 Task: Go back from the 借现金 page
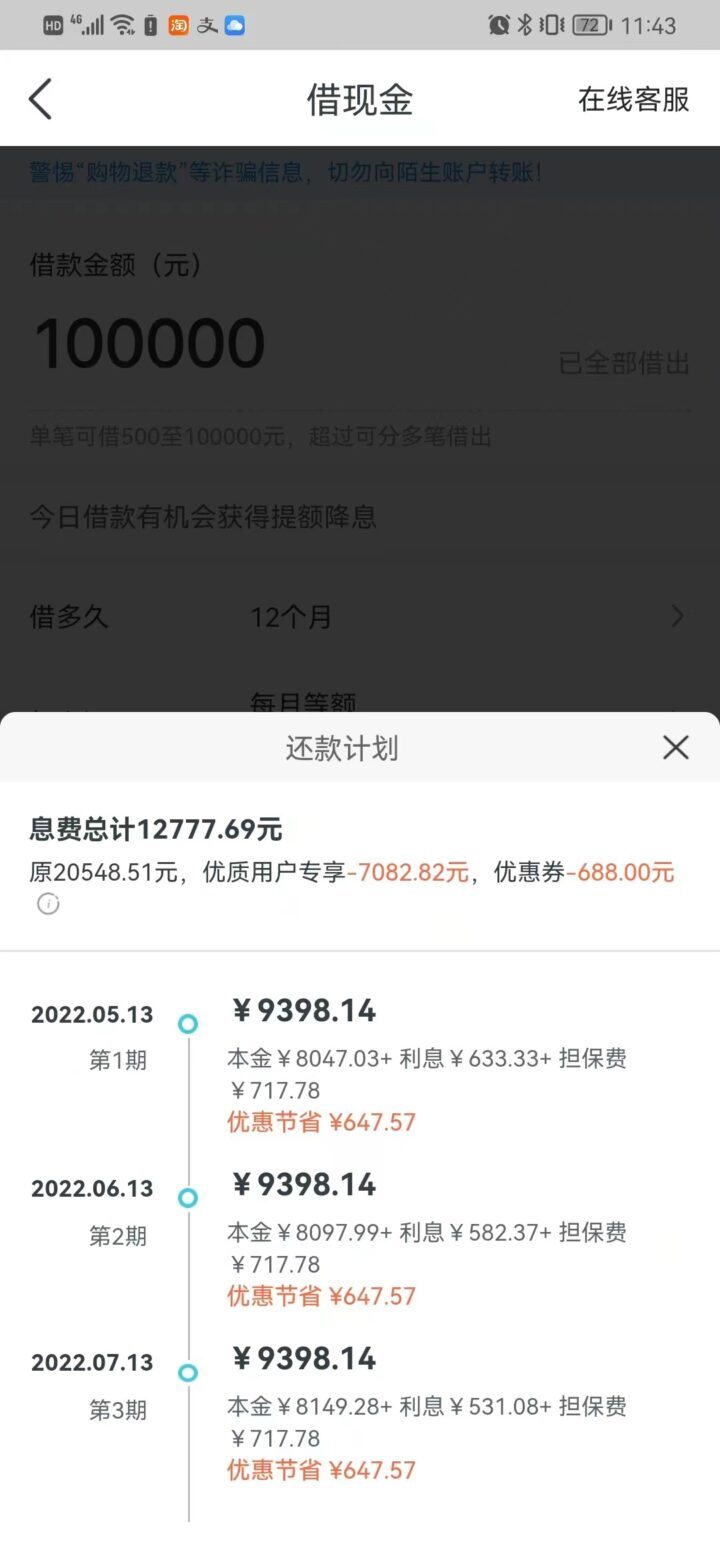click(40, 99)
